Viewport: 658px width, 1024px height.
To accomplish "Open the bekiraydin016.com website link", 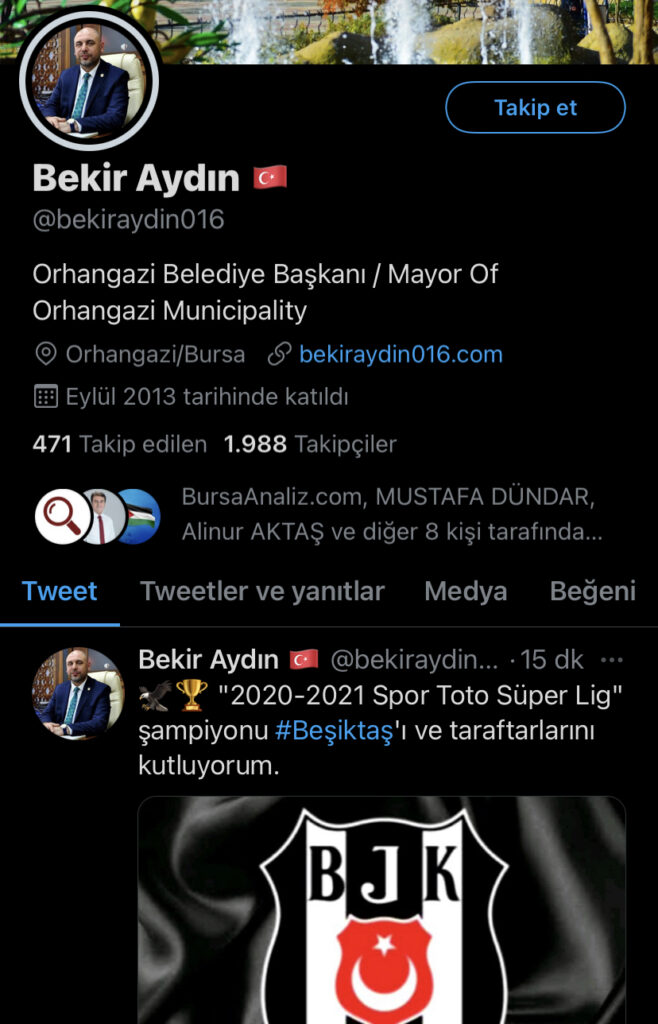I will coord(400,354).
